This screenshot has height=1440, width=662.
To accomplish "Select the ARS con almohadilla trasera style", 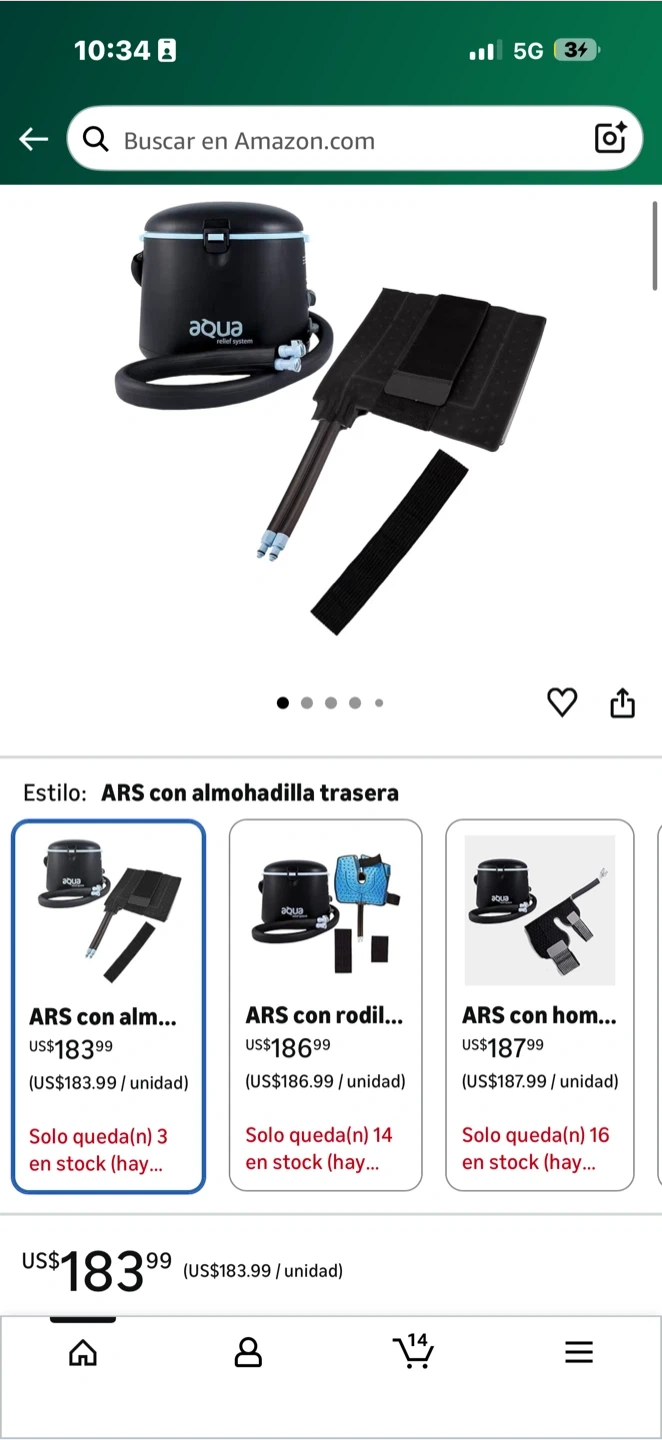I will point(108,1005).
